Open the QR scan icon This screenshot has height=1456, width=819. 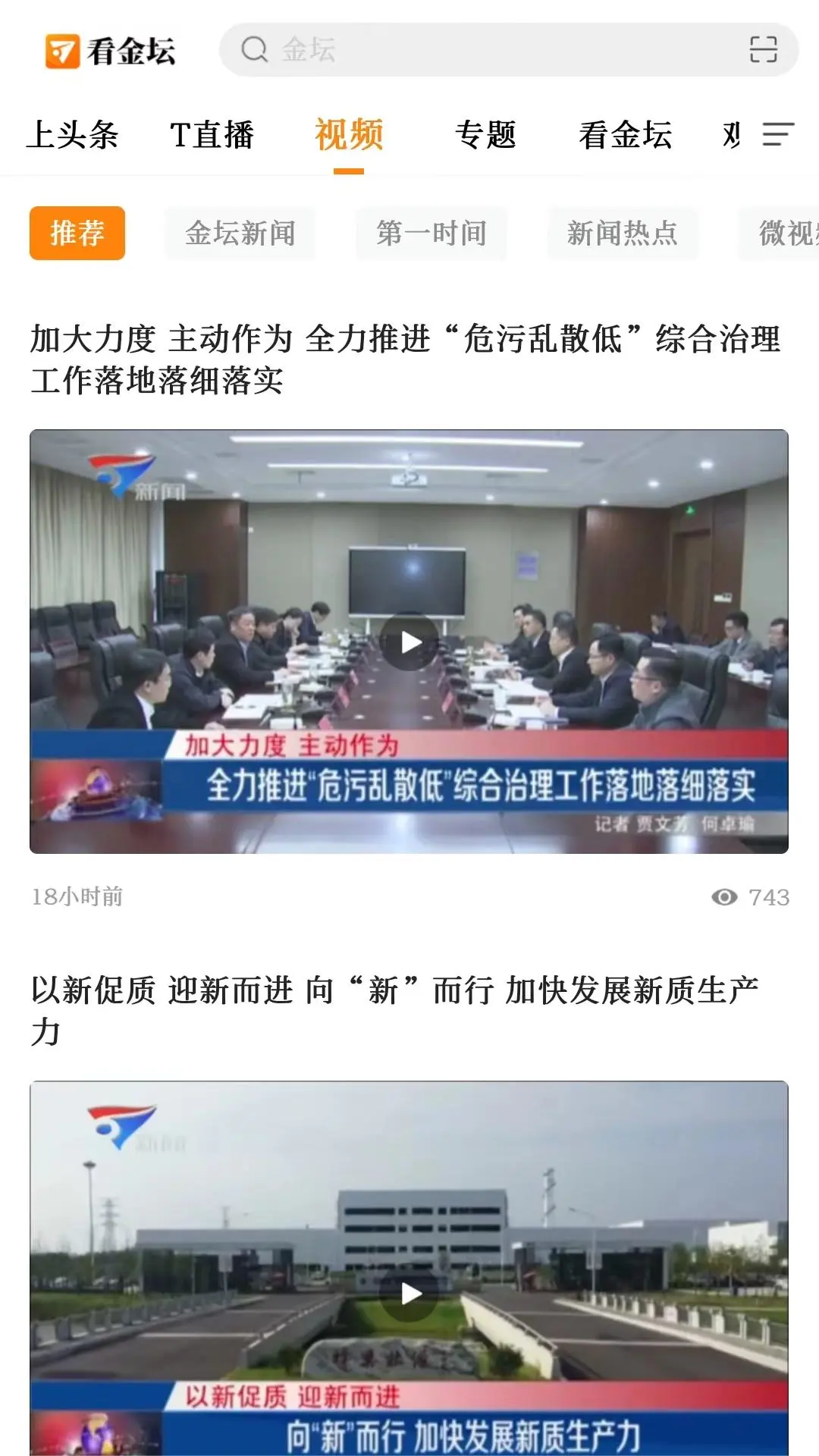(x=763, y=50)
